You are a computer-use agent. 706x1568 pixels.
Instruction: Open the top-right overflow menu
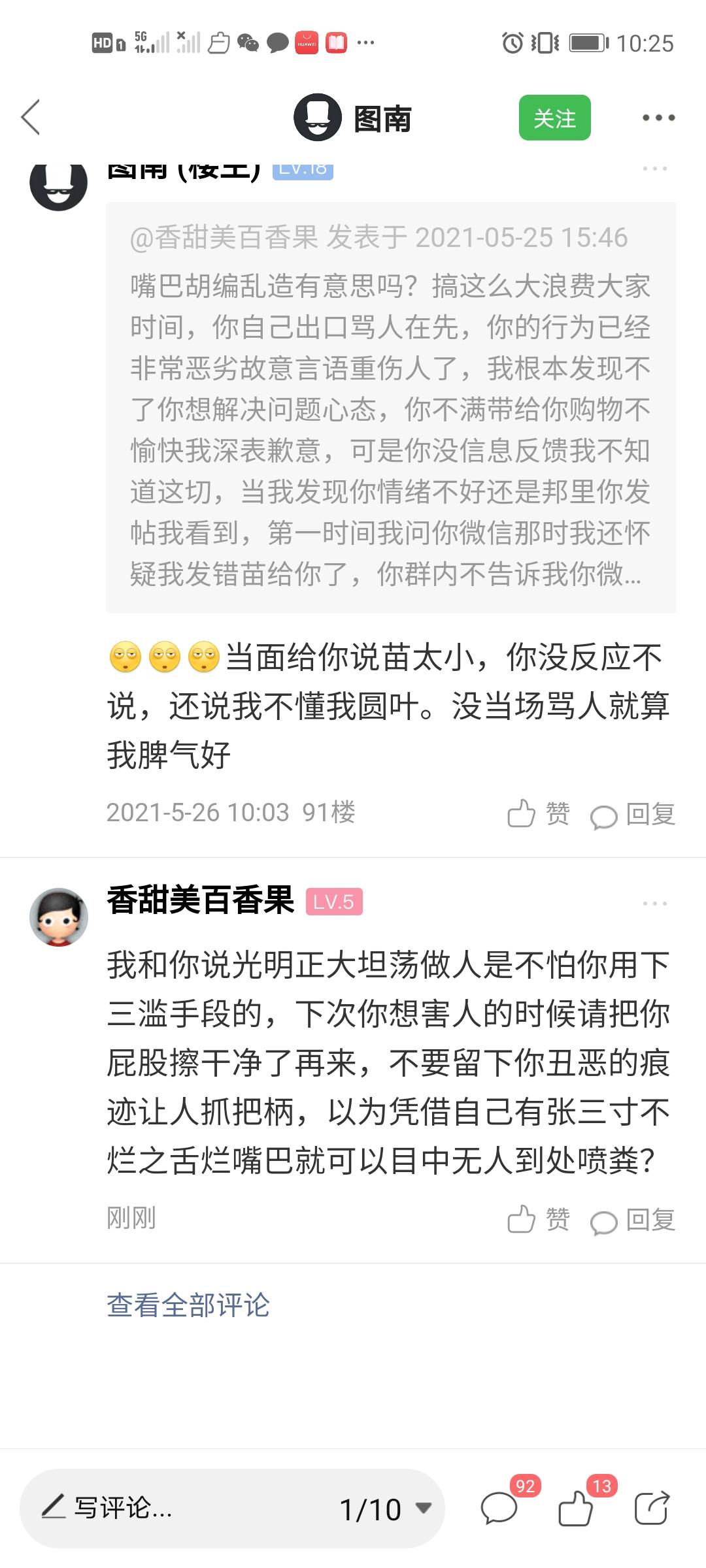(658, 118)
